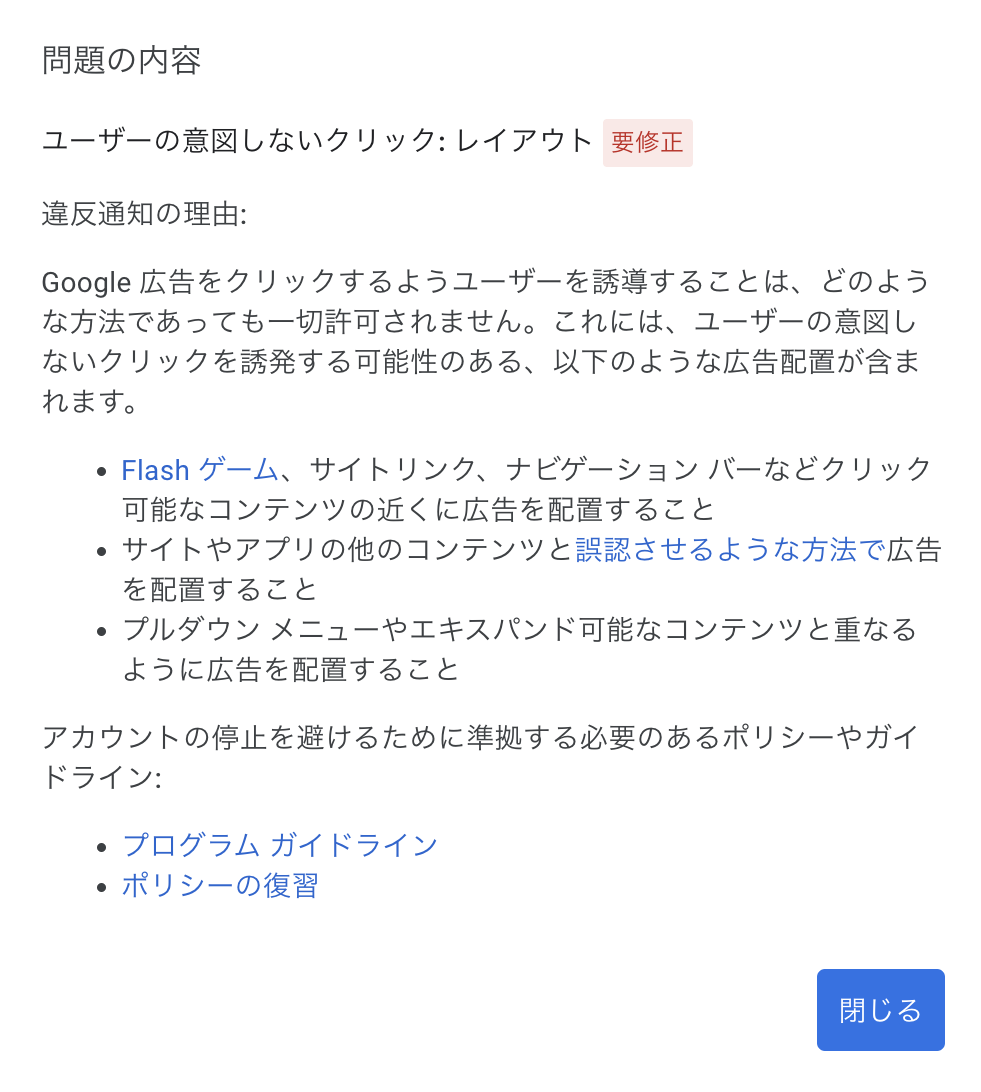Tap the 閉じる button to close the dialog

point(880,1010)
